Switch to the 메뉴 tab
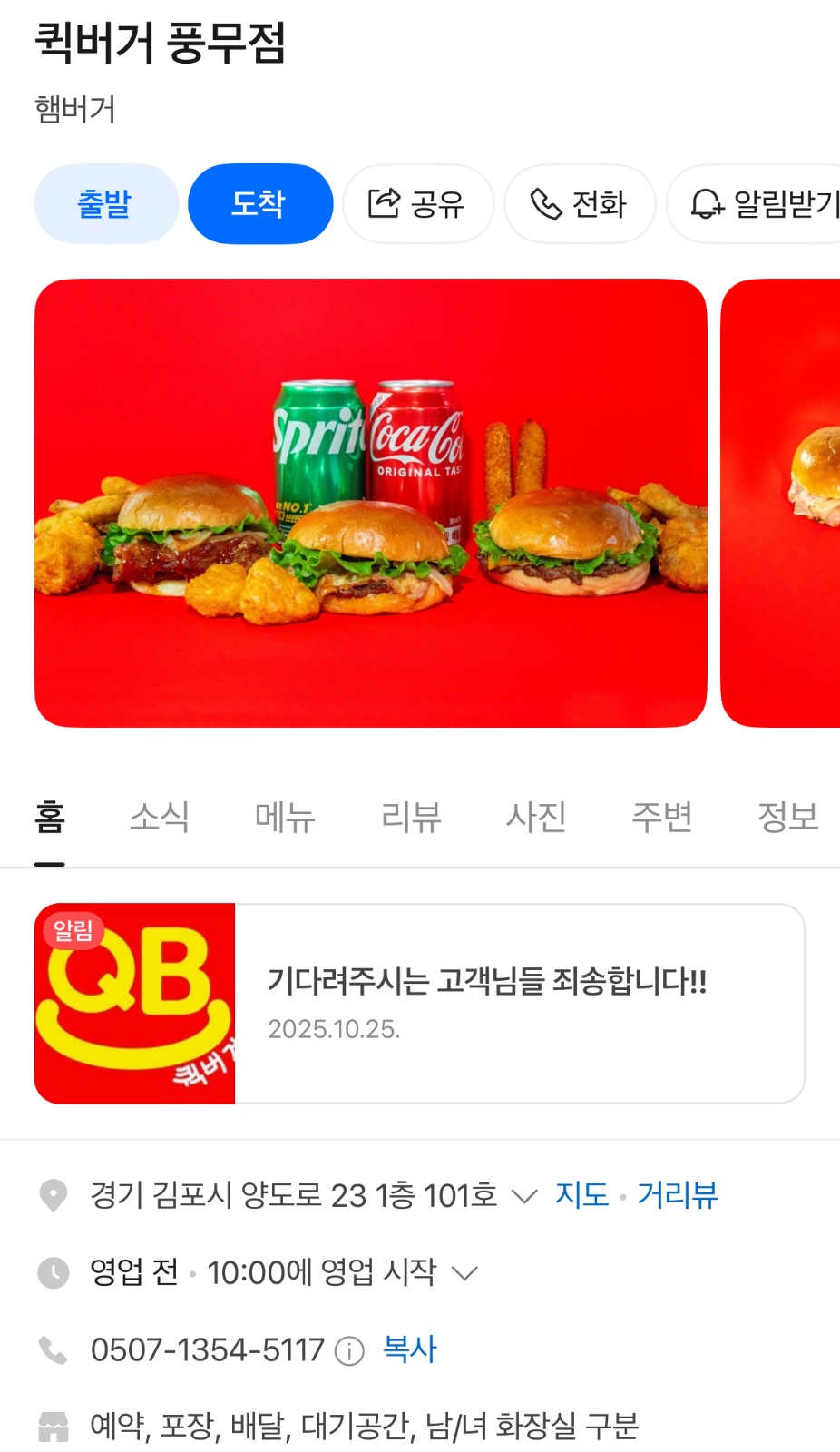Screen dimensions: 840x1452 pos(285,818)
